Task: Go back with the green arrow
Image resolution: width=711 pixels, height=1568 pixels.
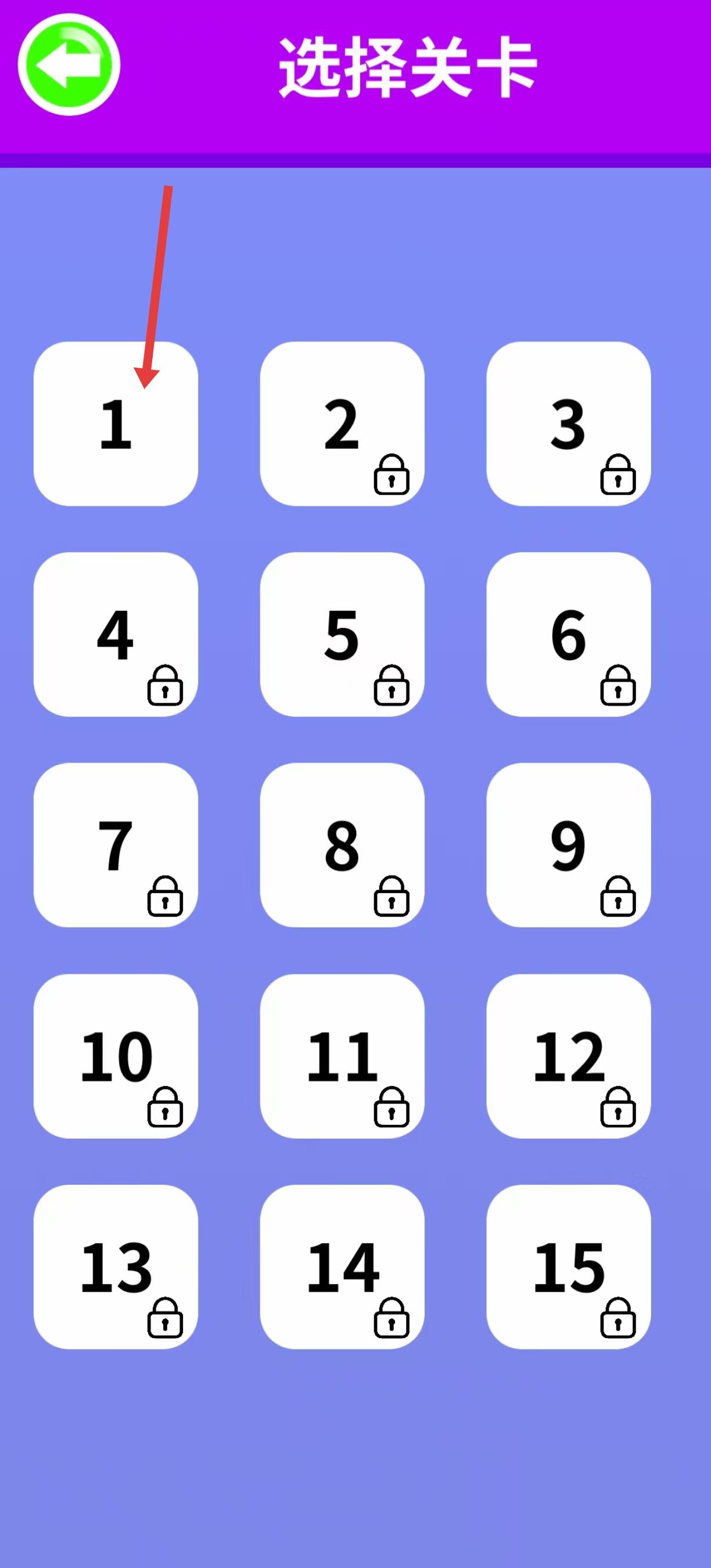Action: pyautogui.click(x=69, y=64)
